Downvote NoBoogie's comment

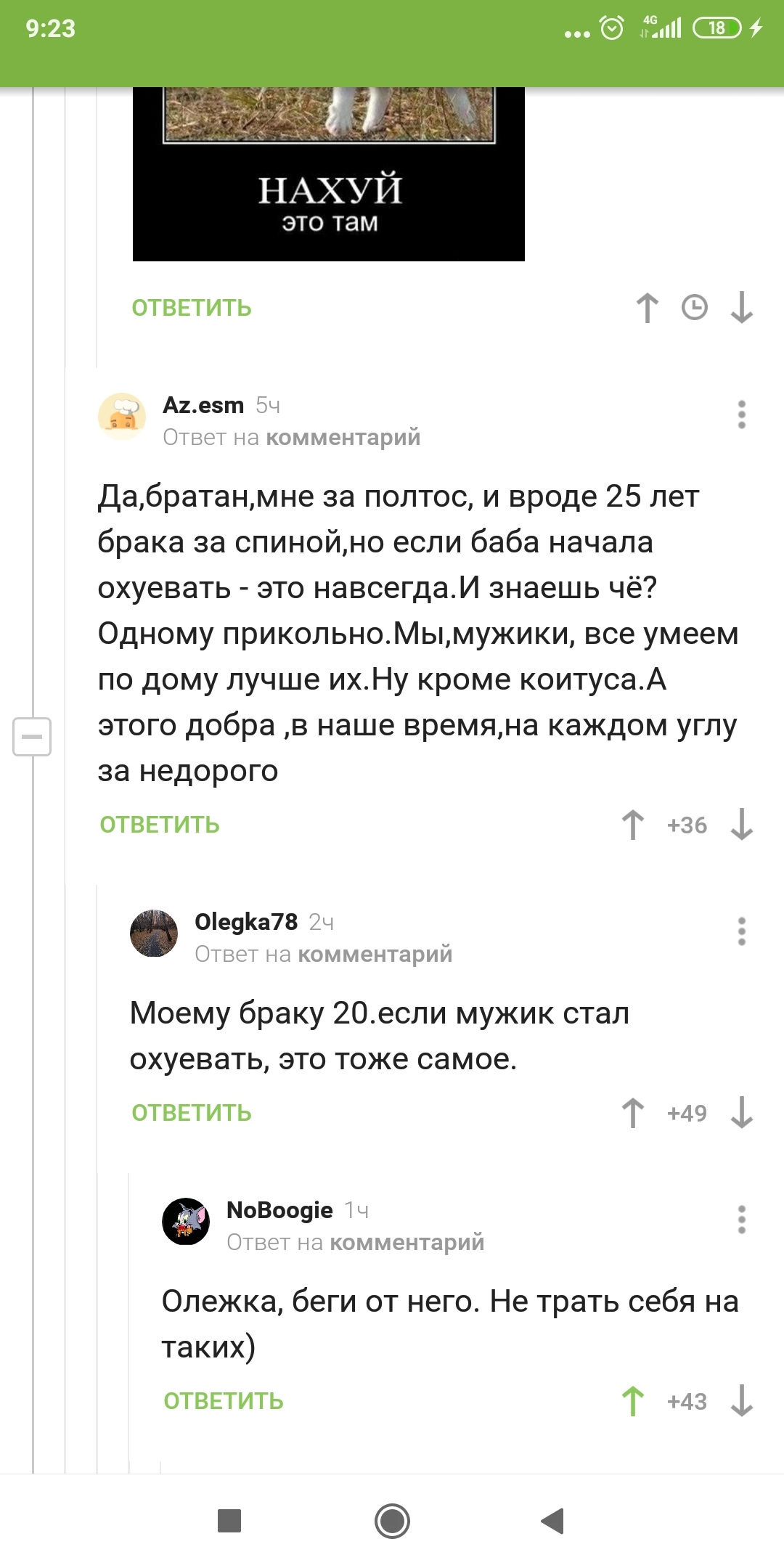[x=742, y=1401]
